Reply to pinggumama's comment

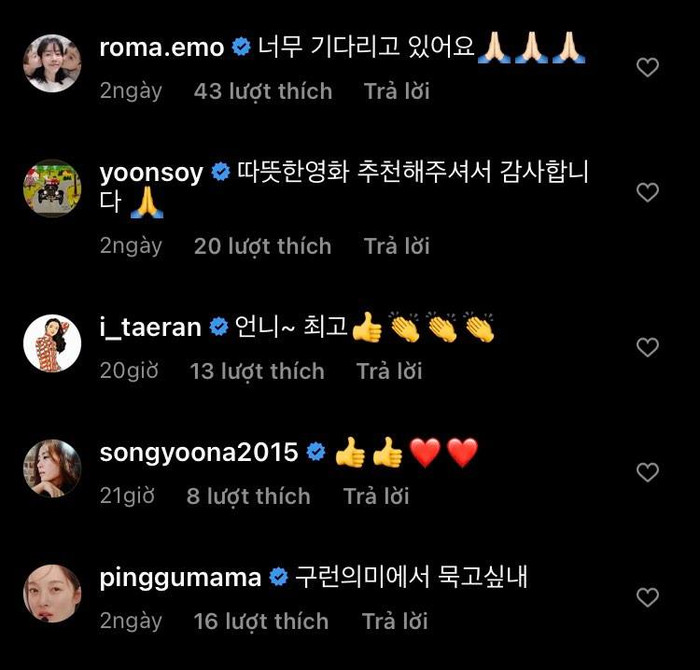point(395,621)
